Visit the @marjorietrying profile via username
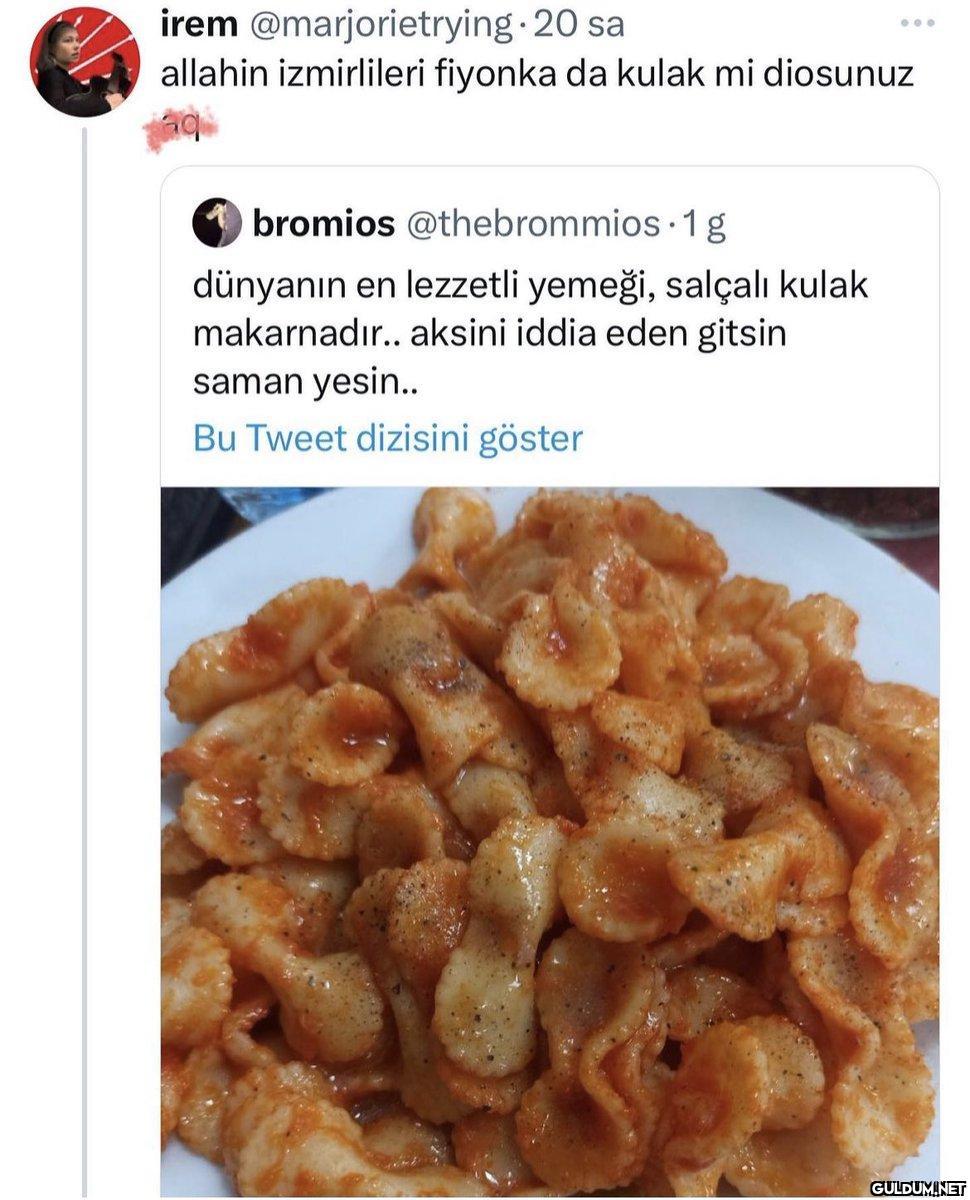Image resolution: width=970 pixels, height=1200 pixels. (x=380, y=25)
